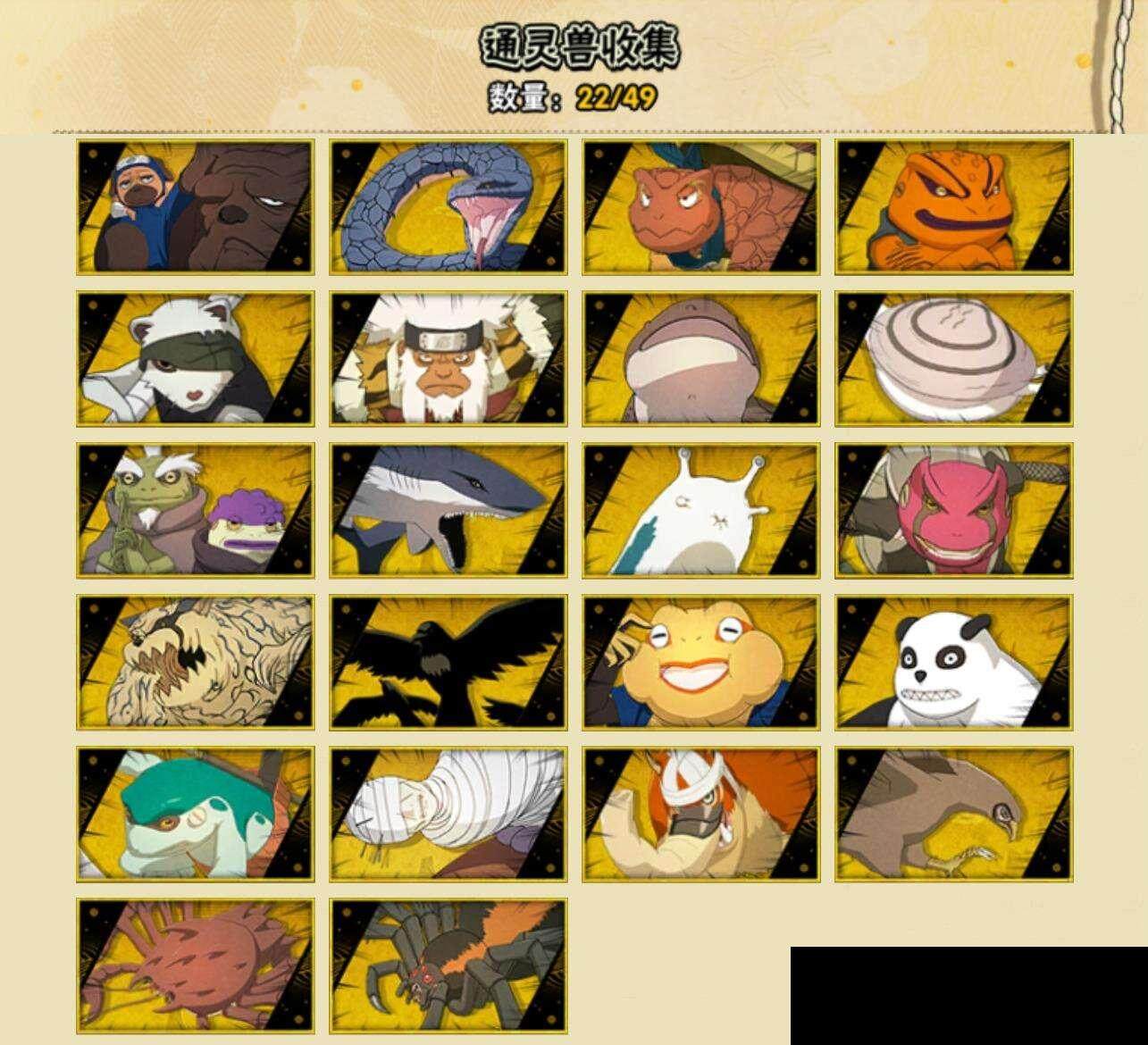Viewport: 1148px width, 1045px height.
Task: Select the monkey king Enma card
Action: [x=448, y=358]
